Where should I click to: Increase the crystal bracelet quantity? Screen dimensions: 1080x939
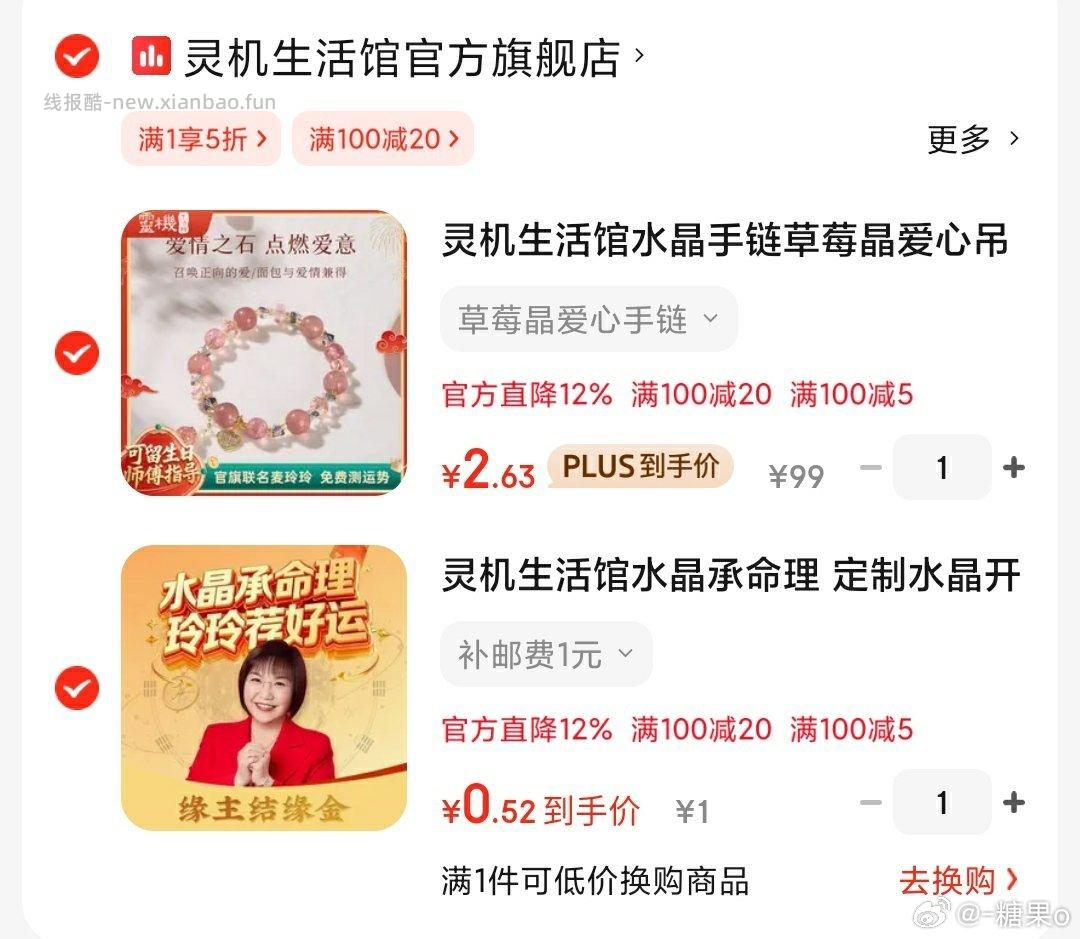[1014, 467]
